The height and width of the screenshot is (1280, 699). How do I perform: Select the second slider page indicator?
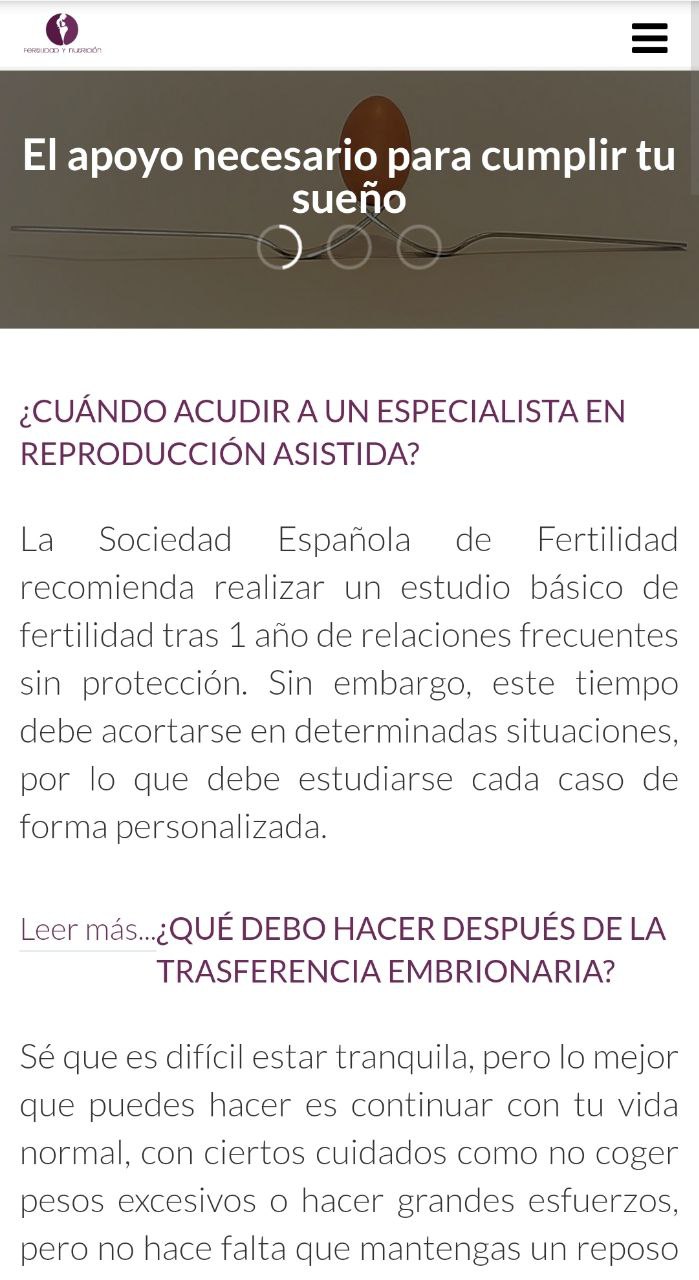click(x=349, y=247)
